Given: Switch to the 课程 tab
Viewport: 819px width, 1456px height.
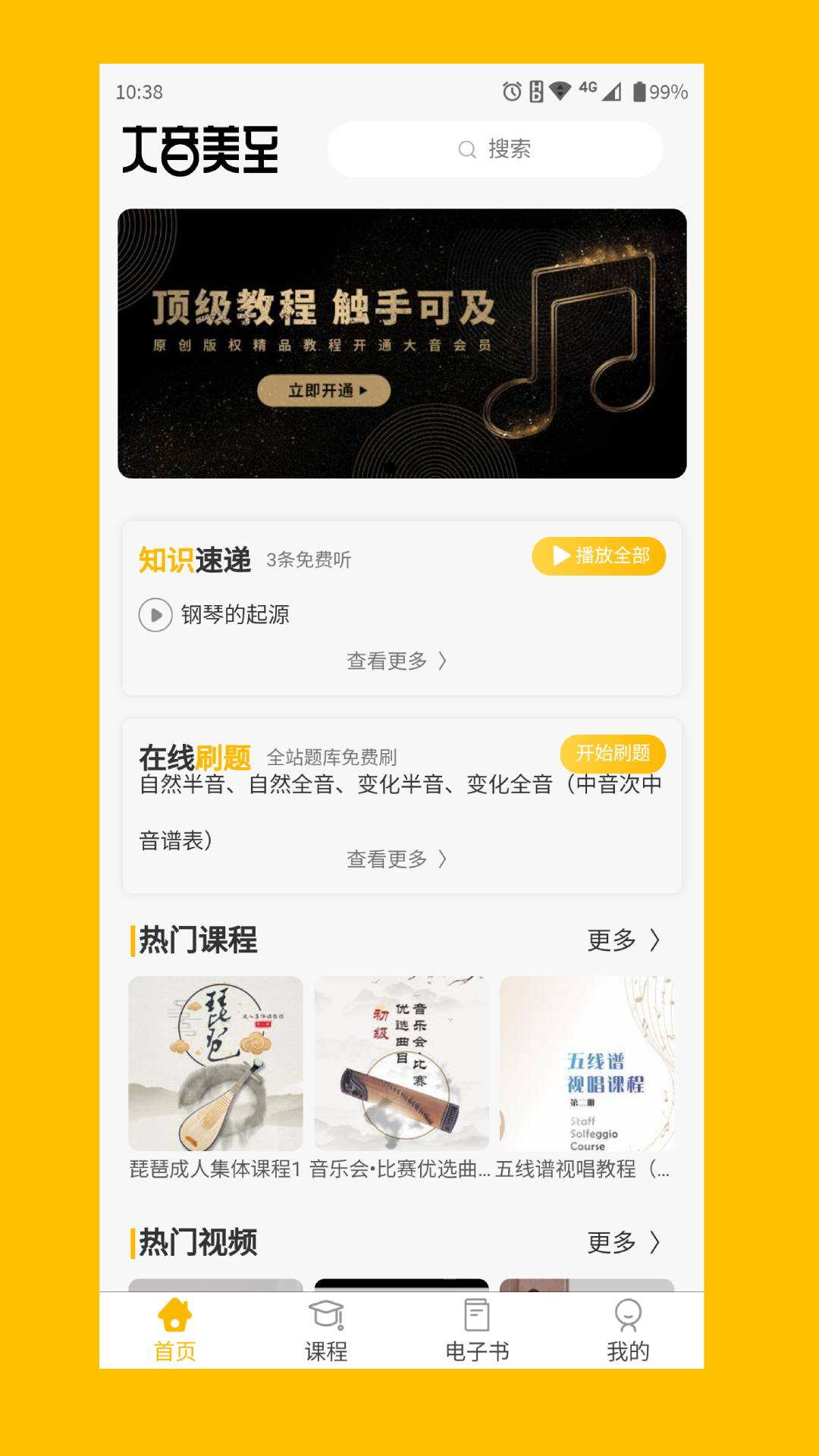Looking at the screenshot, I should [326, 1330].
